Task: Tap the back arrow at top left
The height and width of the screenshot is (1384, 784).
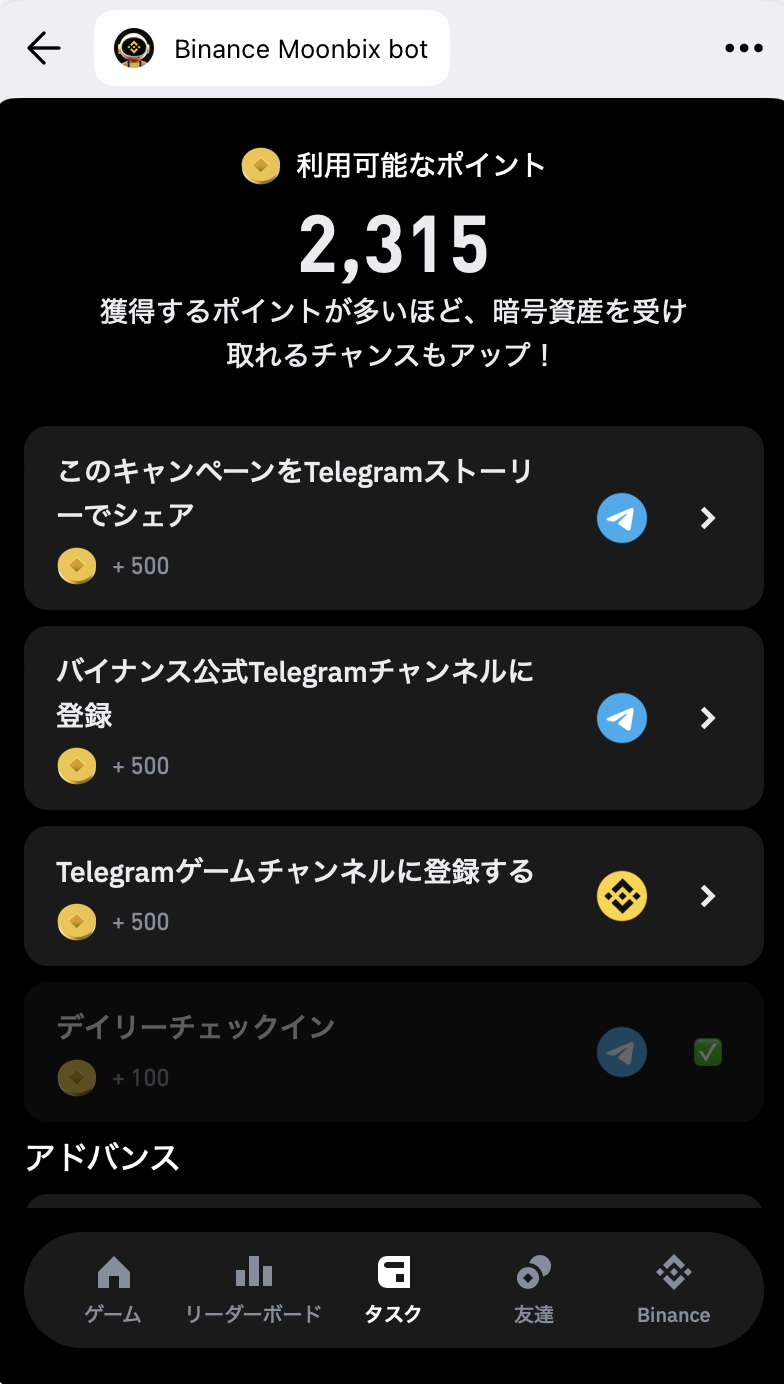Action: (44, 47)
